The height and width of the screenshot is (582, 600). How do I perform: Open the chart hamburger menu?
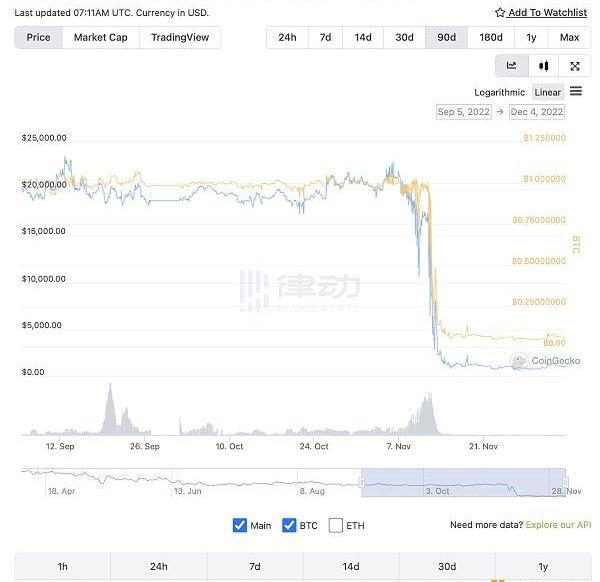coord(576,92)
